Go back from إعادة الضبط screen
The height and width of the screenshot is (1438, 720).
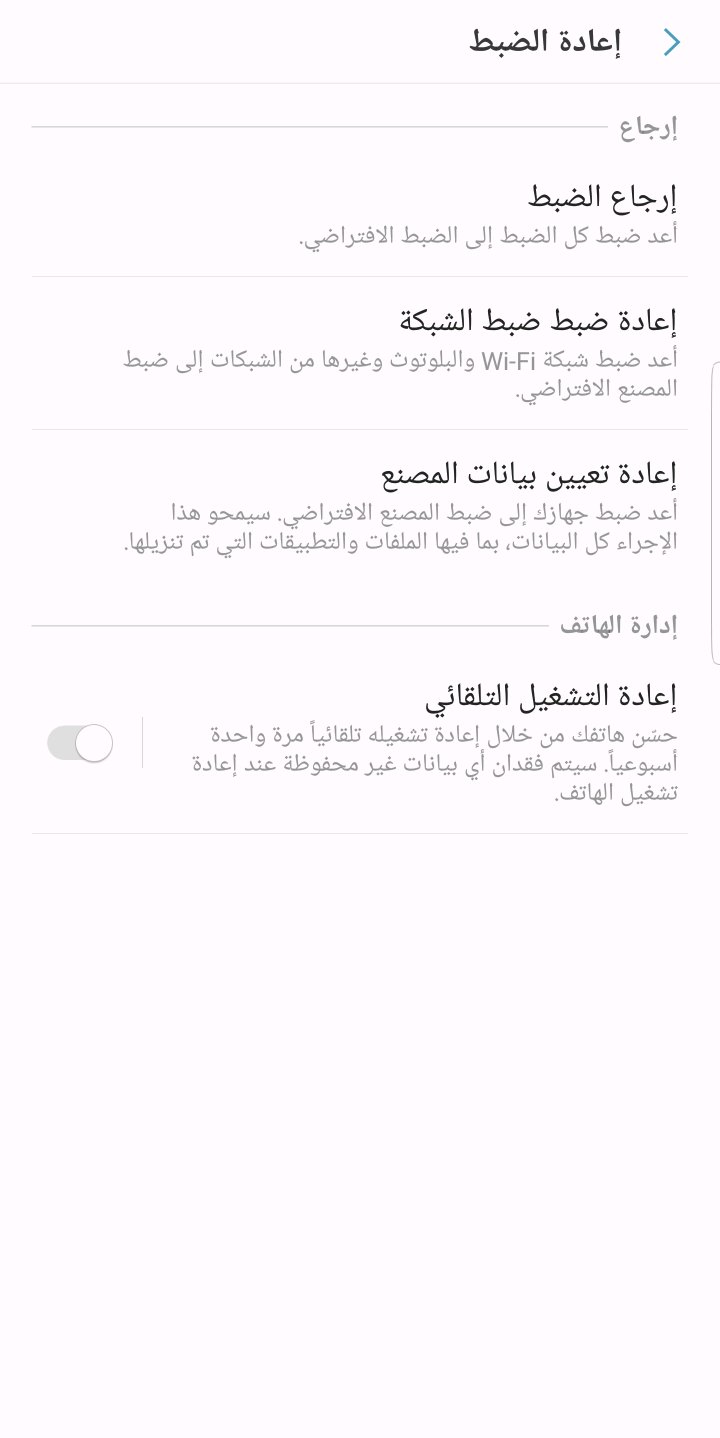[x=672, y=42]
